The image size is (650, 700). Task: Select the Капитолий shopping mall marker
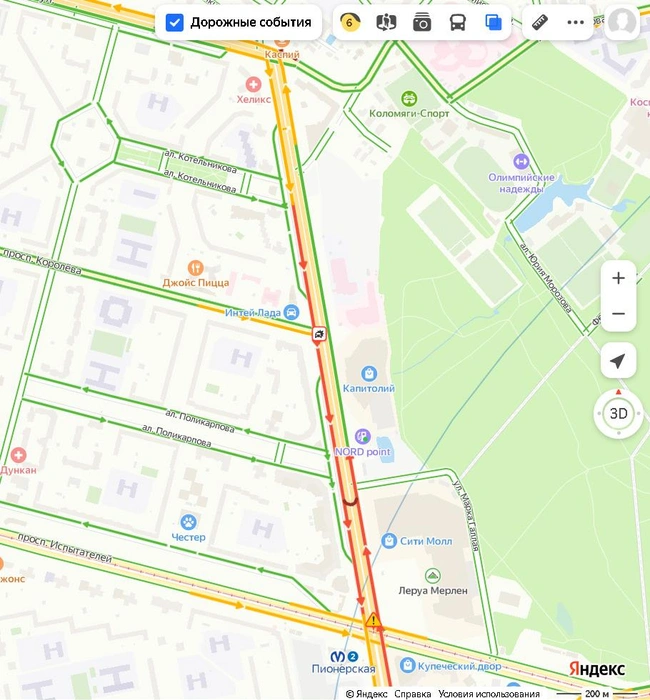369,373
